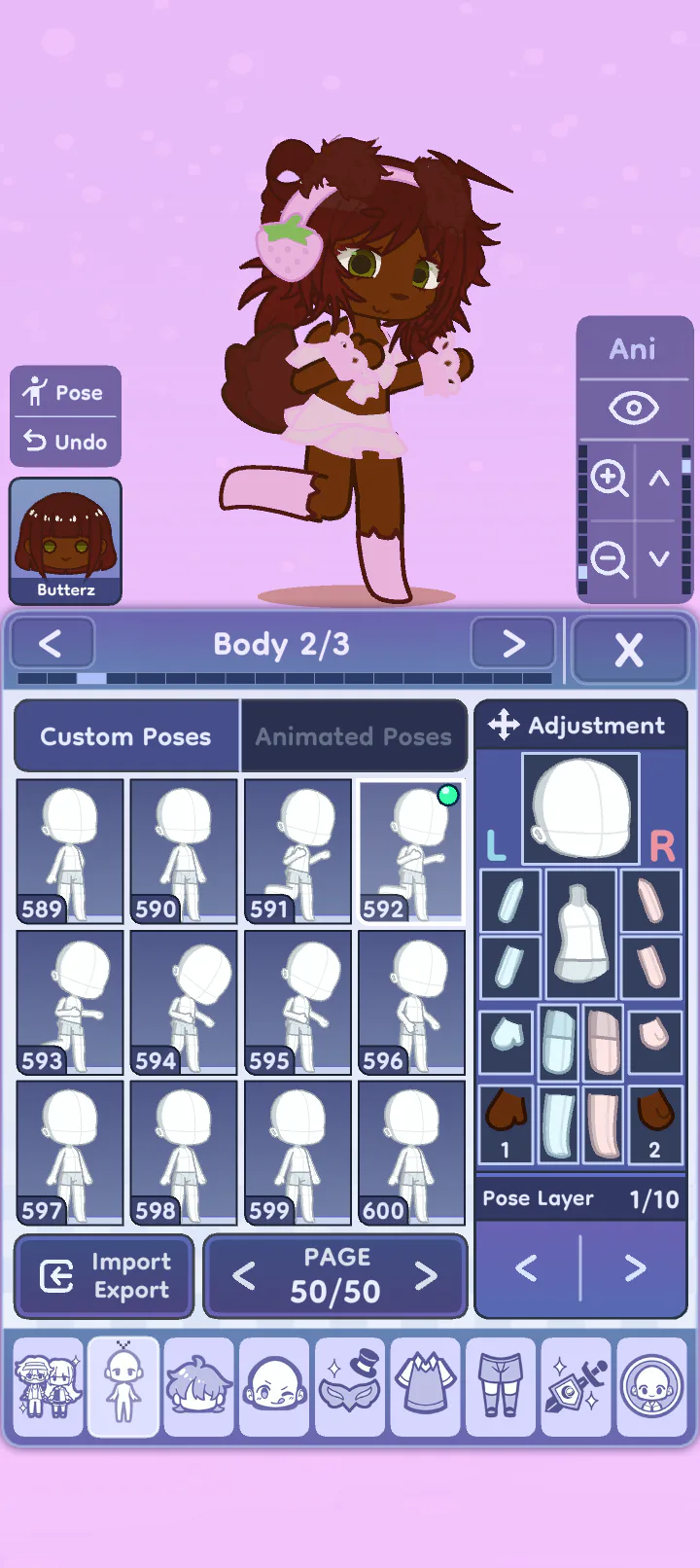Go to the previous poses page
Viewport: 700px width, 1568px height.
pos(245,1275)
